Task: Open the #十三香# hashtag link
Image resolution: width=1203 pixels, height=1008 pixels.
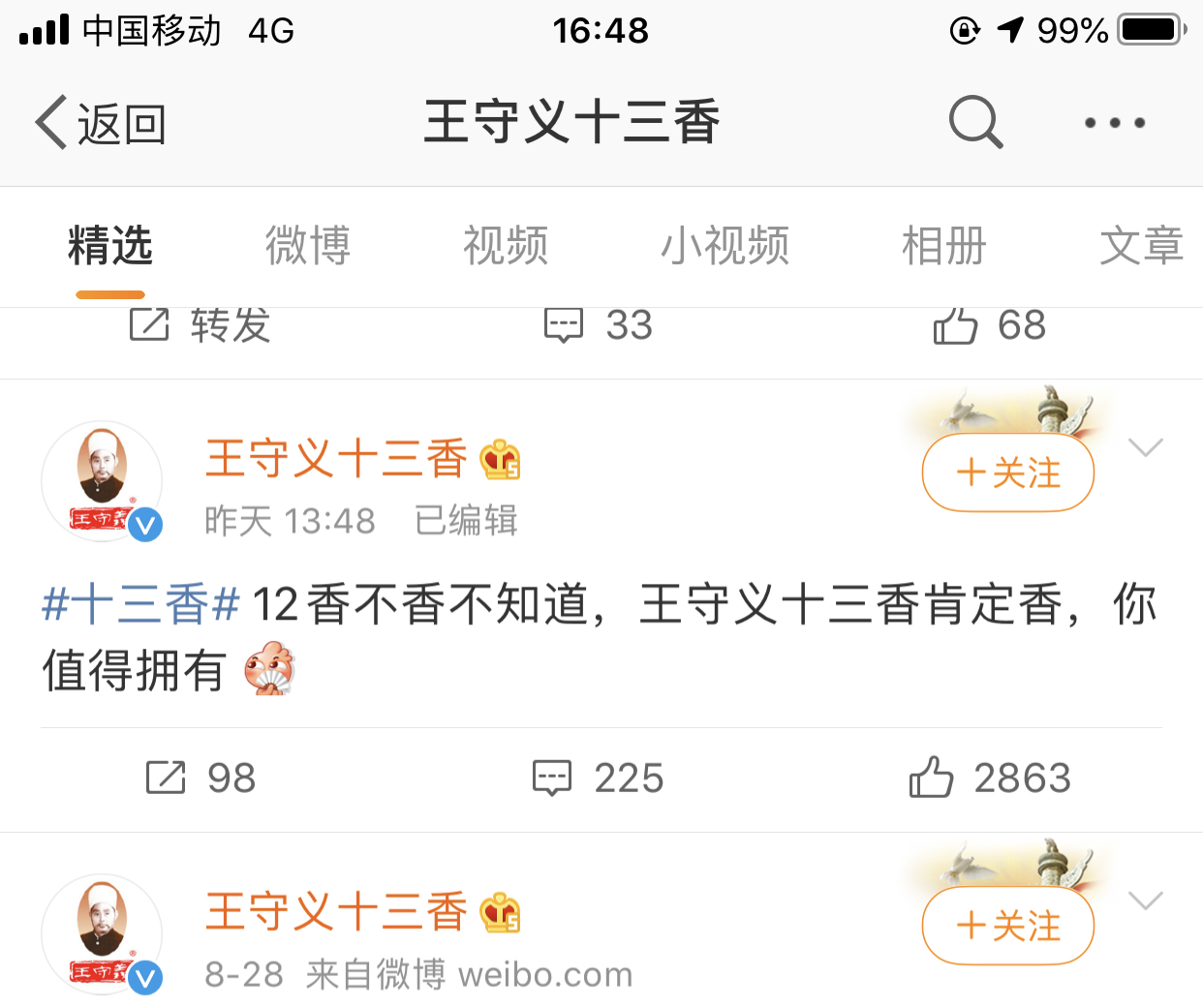Action: 141,605
